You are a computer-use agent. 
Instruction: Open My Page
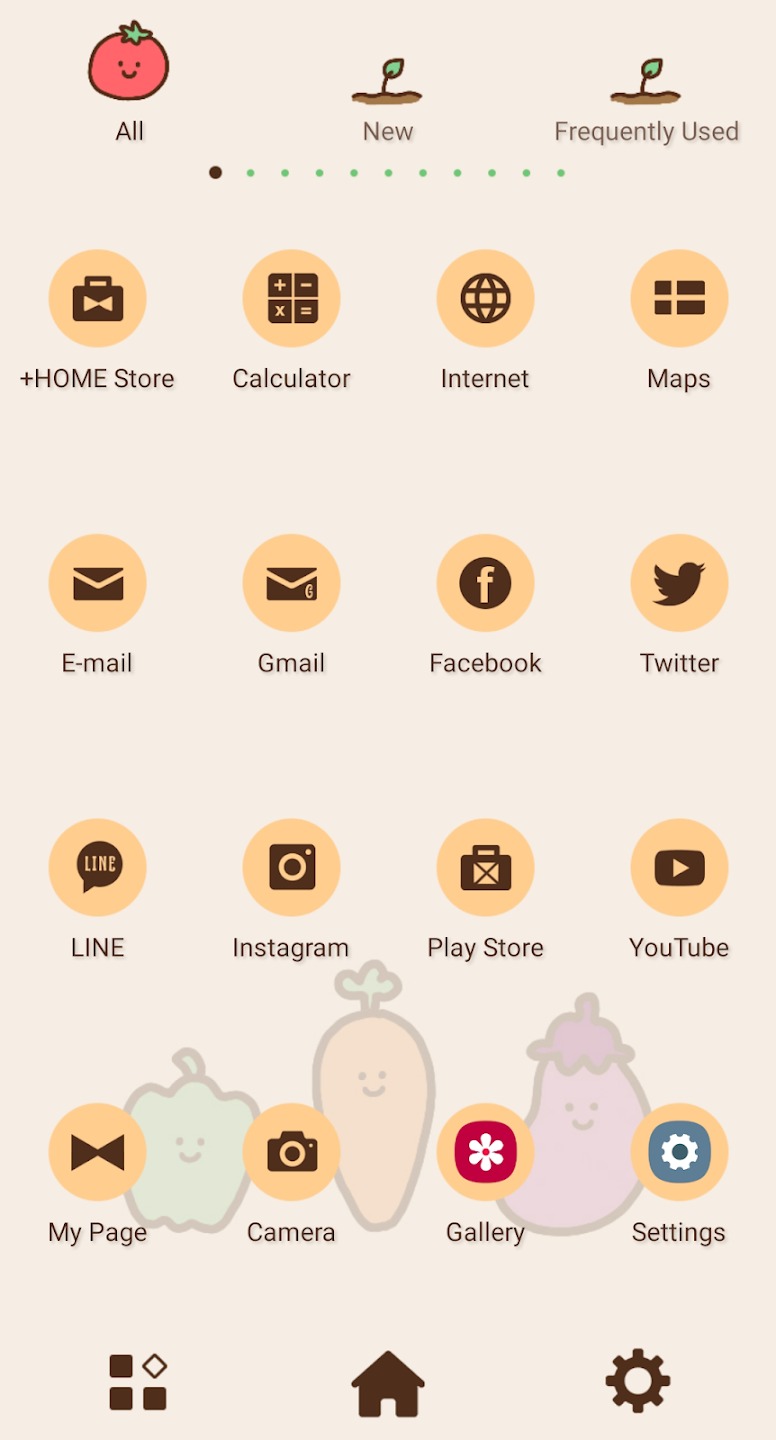[x=97, y=1152]
